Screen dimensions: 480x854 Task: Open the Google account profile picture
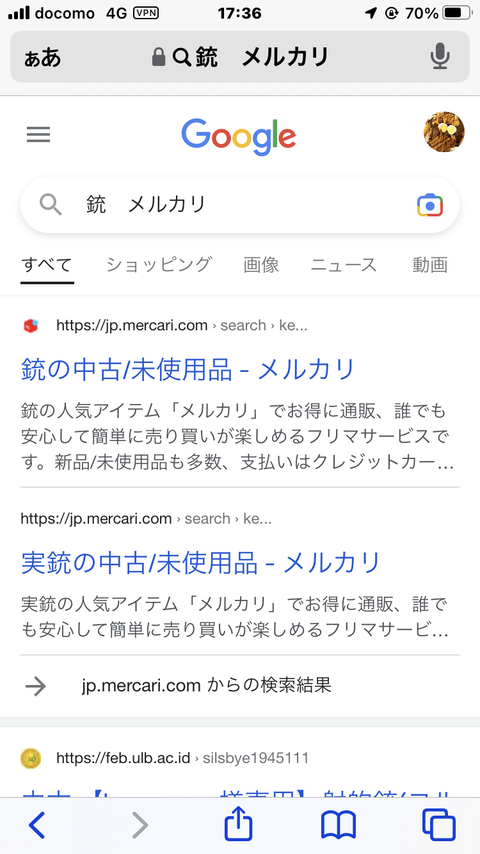pyautogui.click(x=444, y=132)
